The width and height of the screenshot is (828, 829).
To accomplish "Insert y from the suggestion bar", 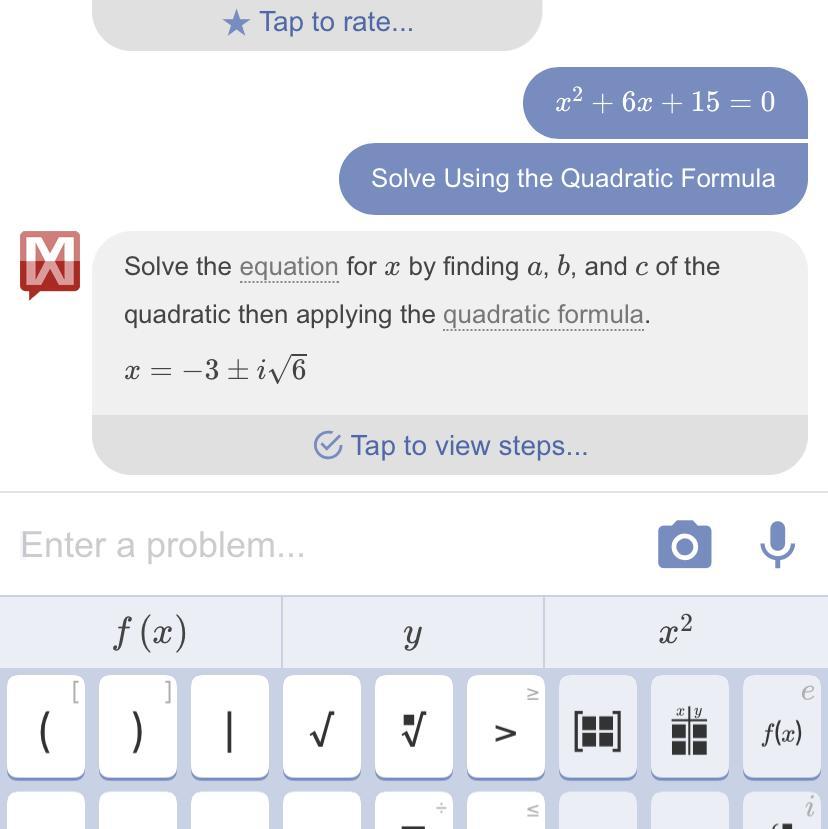I will 412,632.
